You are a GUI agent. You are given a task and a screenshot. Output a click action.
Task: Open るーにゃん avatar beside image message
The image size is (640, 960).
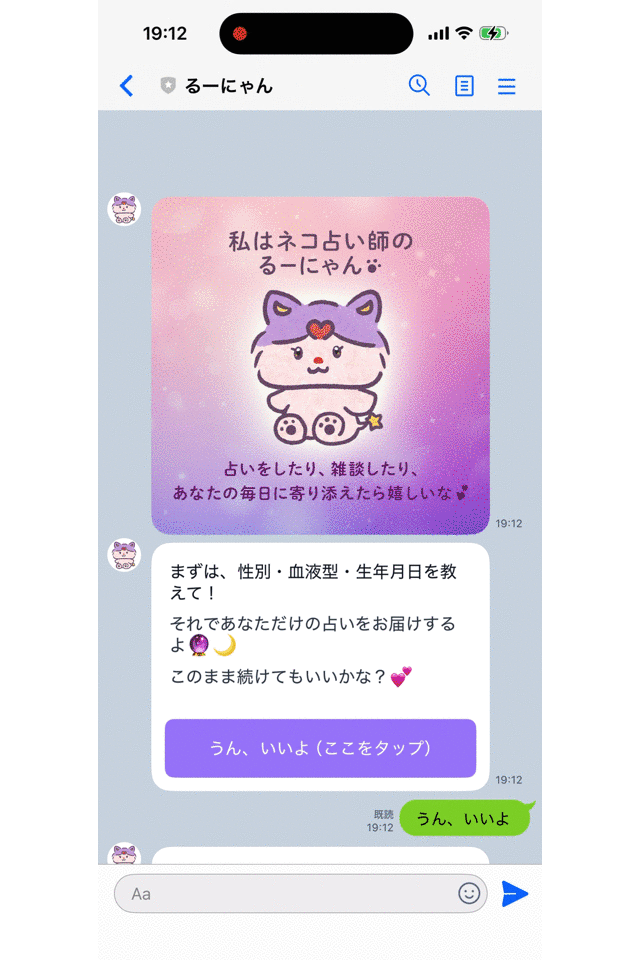124,209
